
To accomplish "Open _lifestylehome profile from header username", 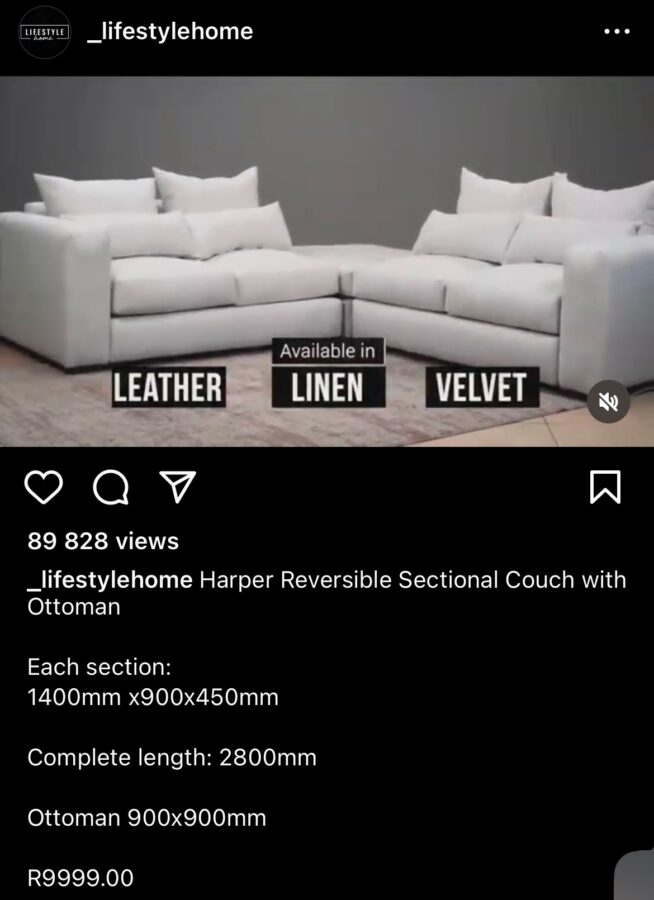I will point(171,32).
